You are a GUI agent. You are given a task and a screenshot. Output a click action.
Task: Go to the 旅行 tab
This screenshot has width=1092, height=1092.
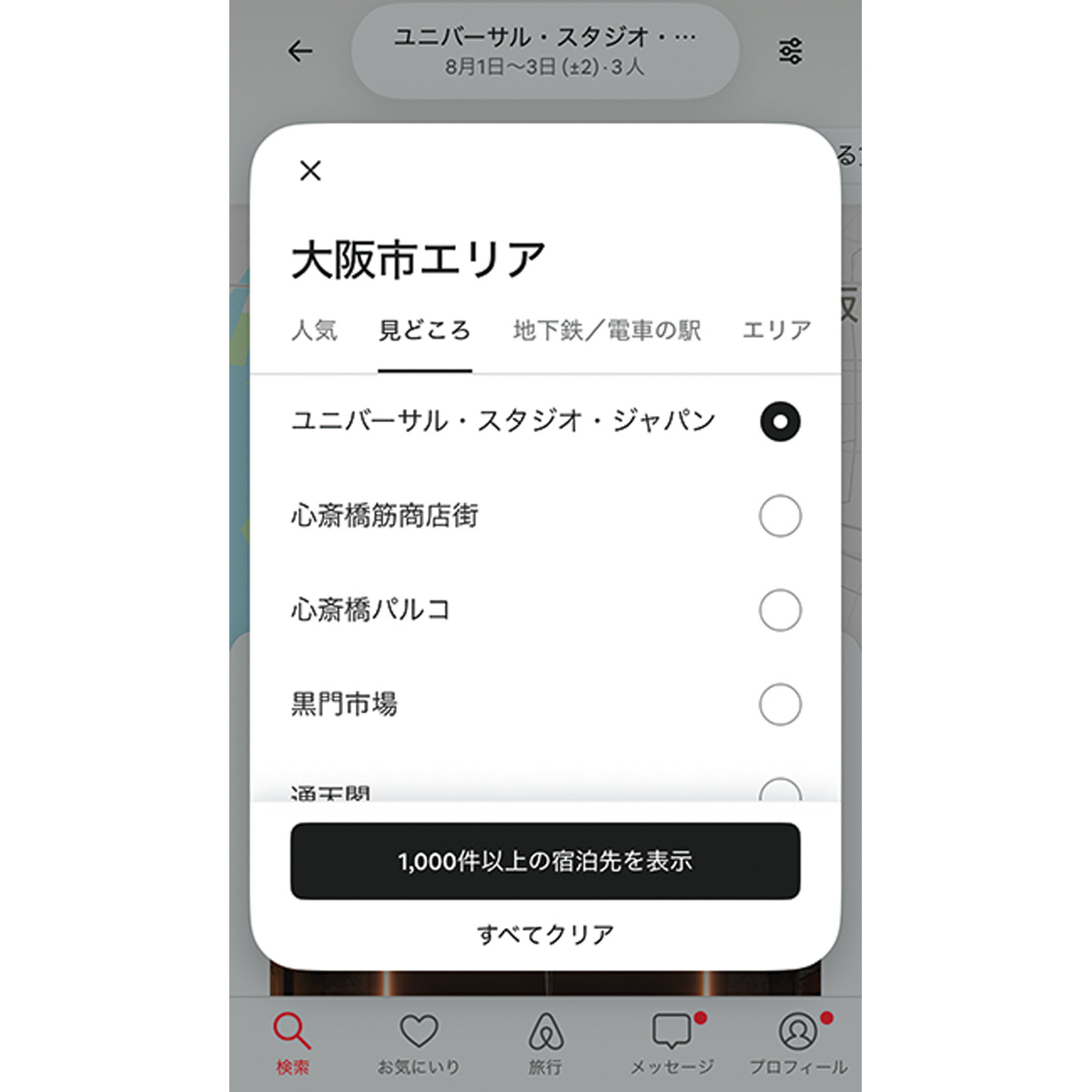(545, 1043)
